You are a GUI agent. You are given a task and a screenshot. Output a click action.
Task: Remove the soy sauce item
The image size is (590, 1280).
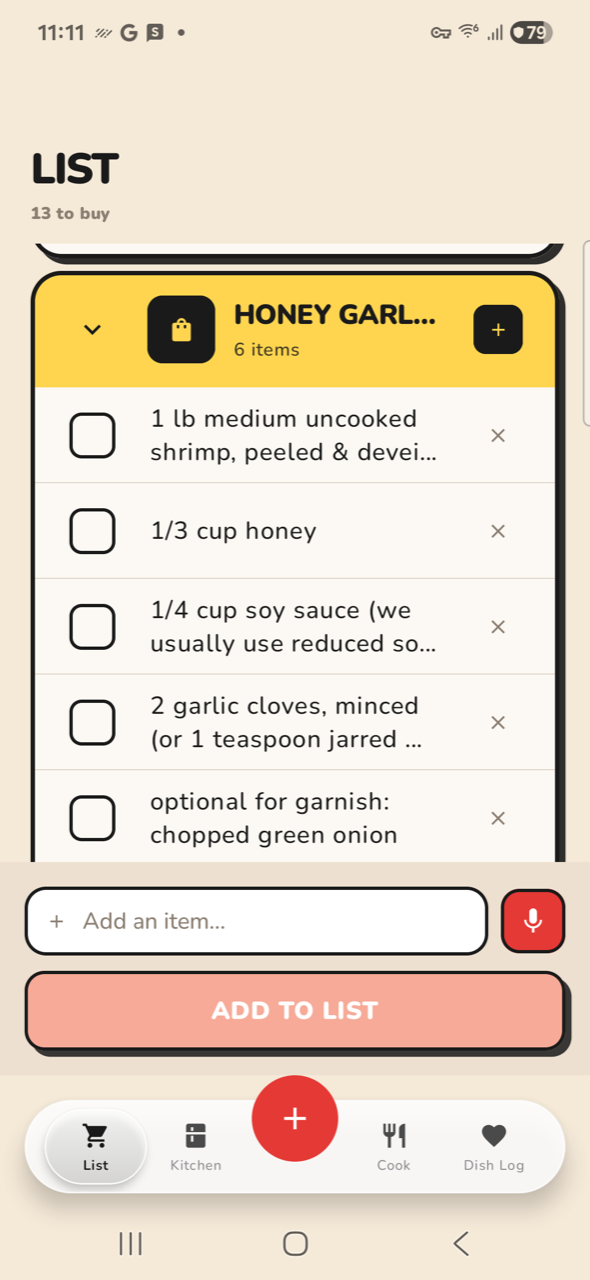coord(498,627)
